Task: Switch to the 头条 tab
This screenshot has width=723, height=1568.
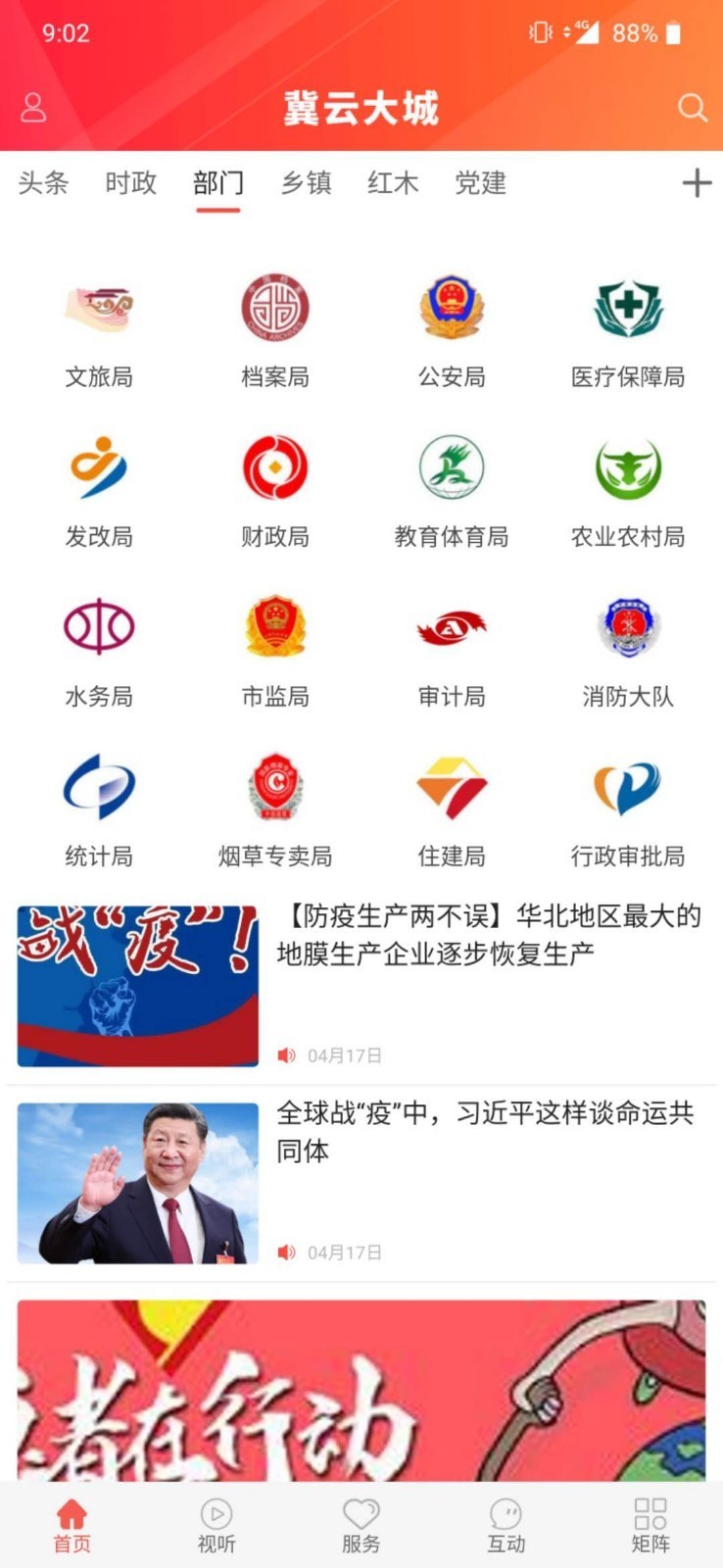Action: pyautogui.click(x=43, y=182)
